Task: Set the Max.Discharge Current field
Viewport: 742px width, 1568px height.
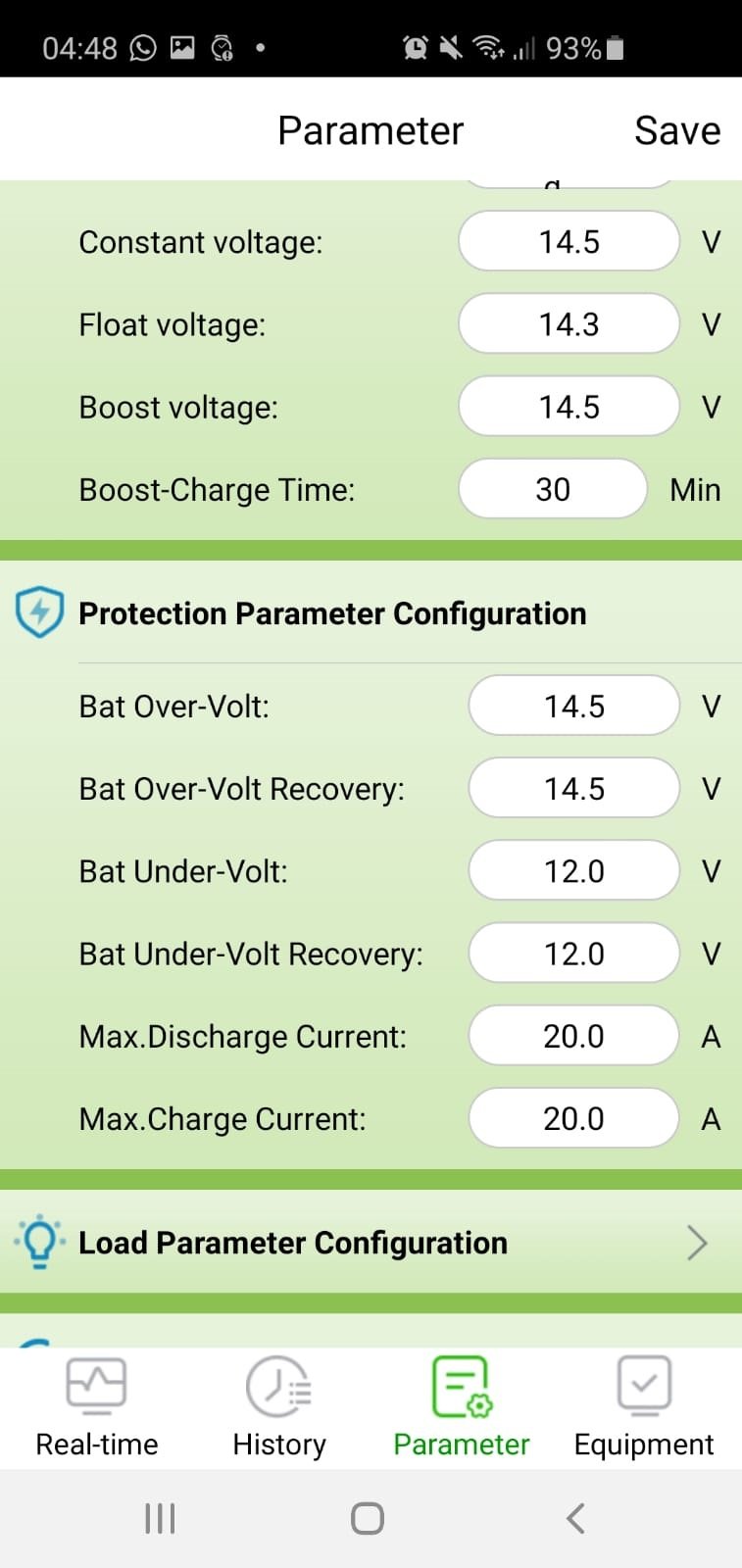Action: tap(573, 1036)
